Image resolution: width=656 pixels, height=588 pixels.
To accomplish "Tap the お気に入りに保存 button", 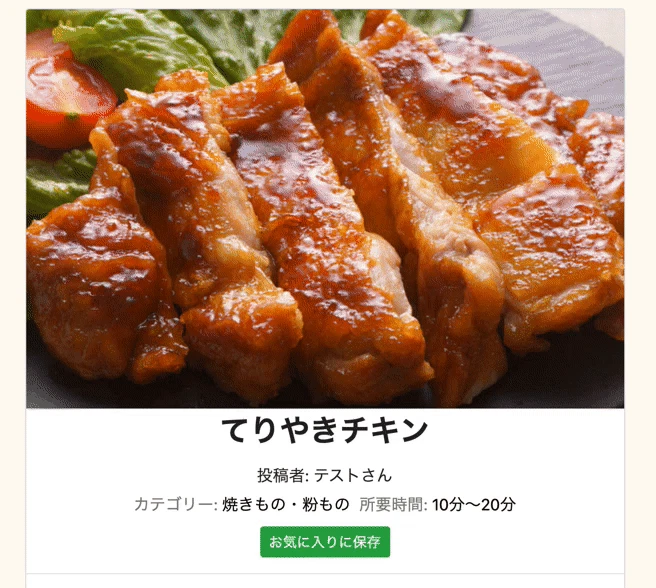I will click(x=325, y=542).
